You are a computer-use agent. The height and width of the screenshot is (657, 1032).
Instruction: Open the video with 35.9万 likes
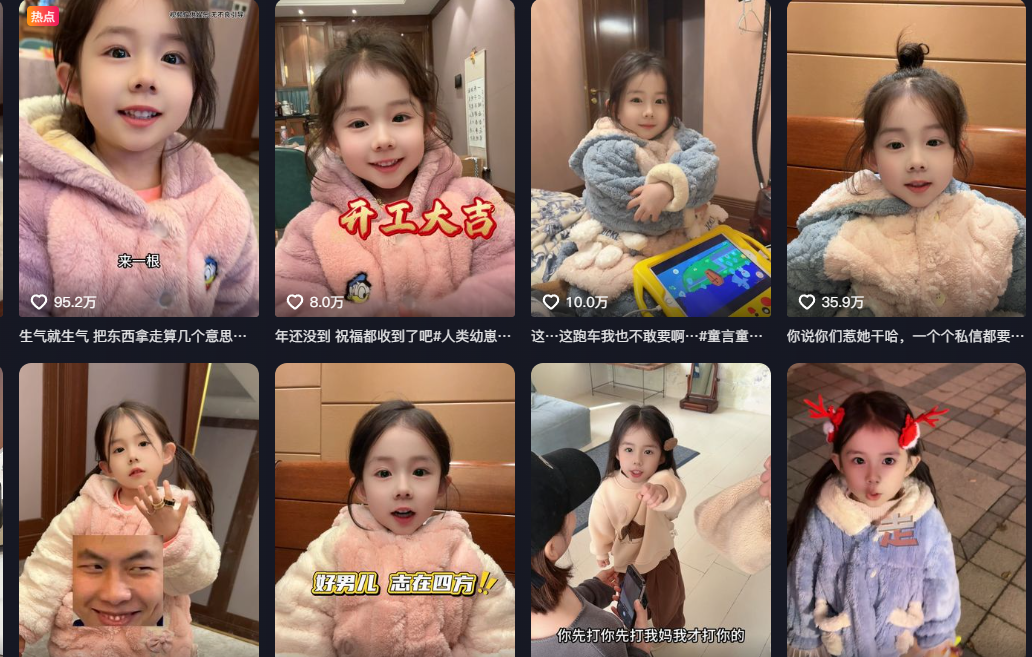[907, 160]
